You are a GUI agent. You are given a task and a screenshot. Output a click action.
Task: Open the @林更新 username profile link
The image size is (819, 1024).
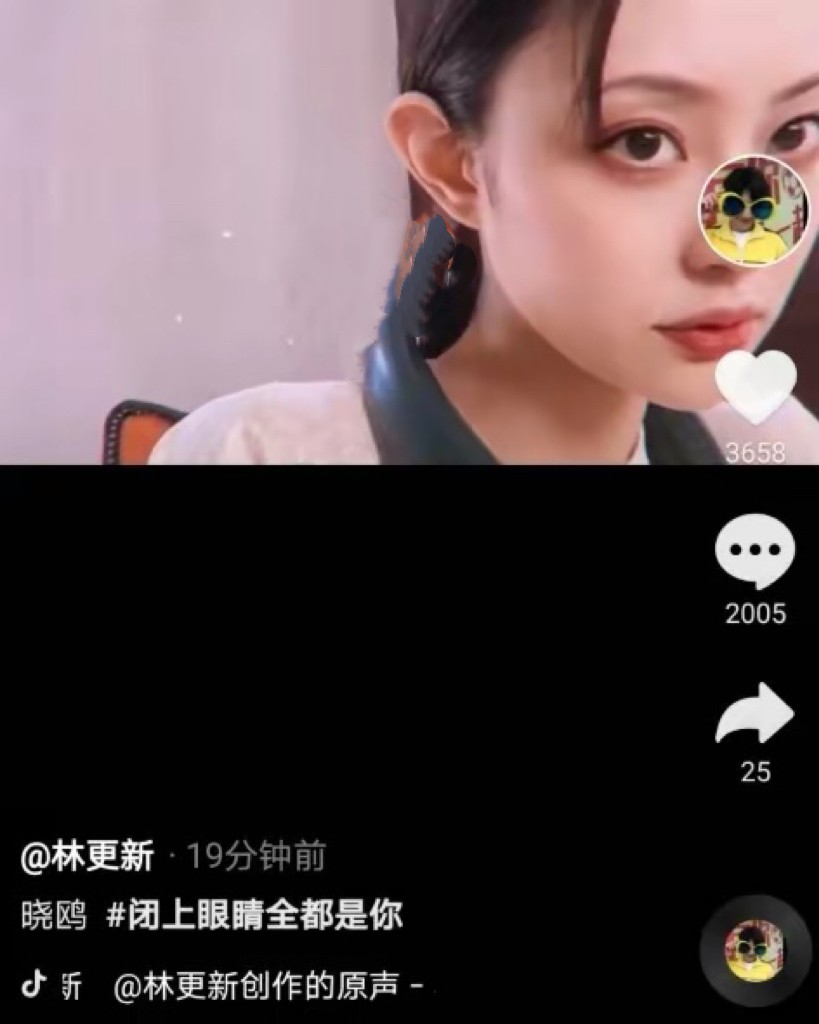point(88,857)
